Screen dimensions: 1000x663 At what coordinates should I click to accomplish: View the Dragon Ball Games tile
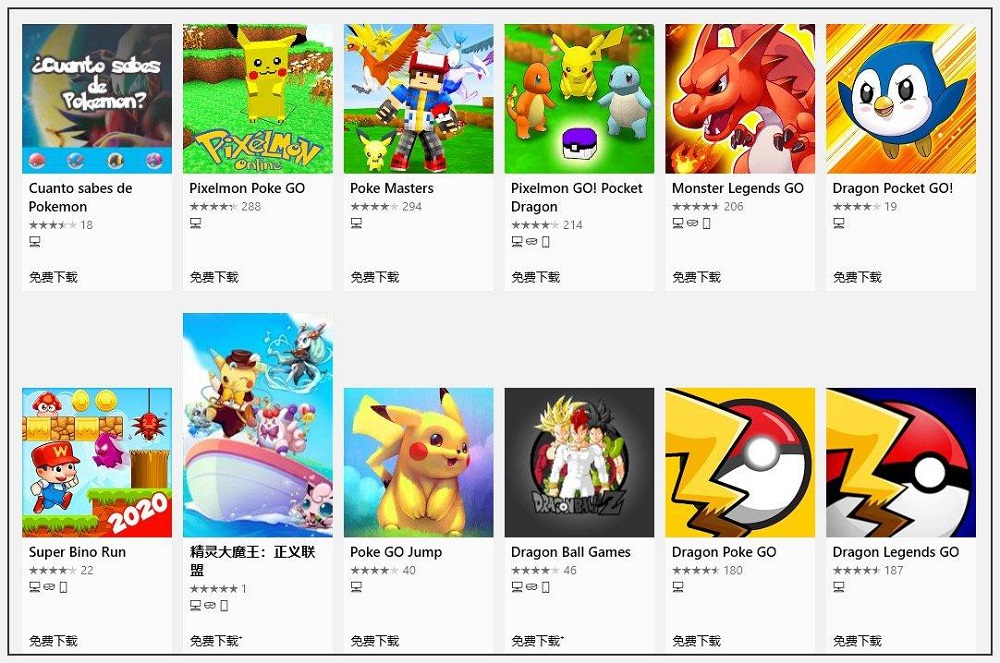tap(579, 463)
